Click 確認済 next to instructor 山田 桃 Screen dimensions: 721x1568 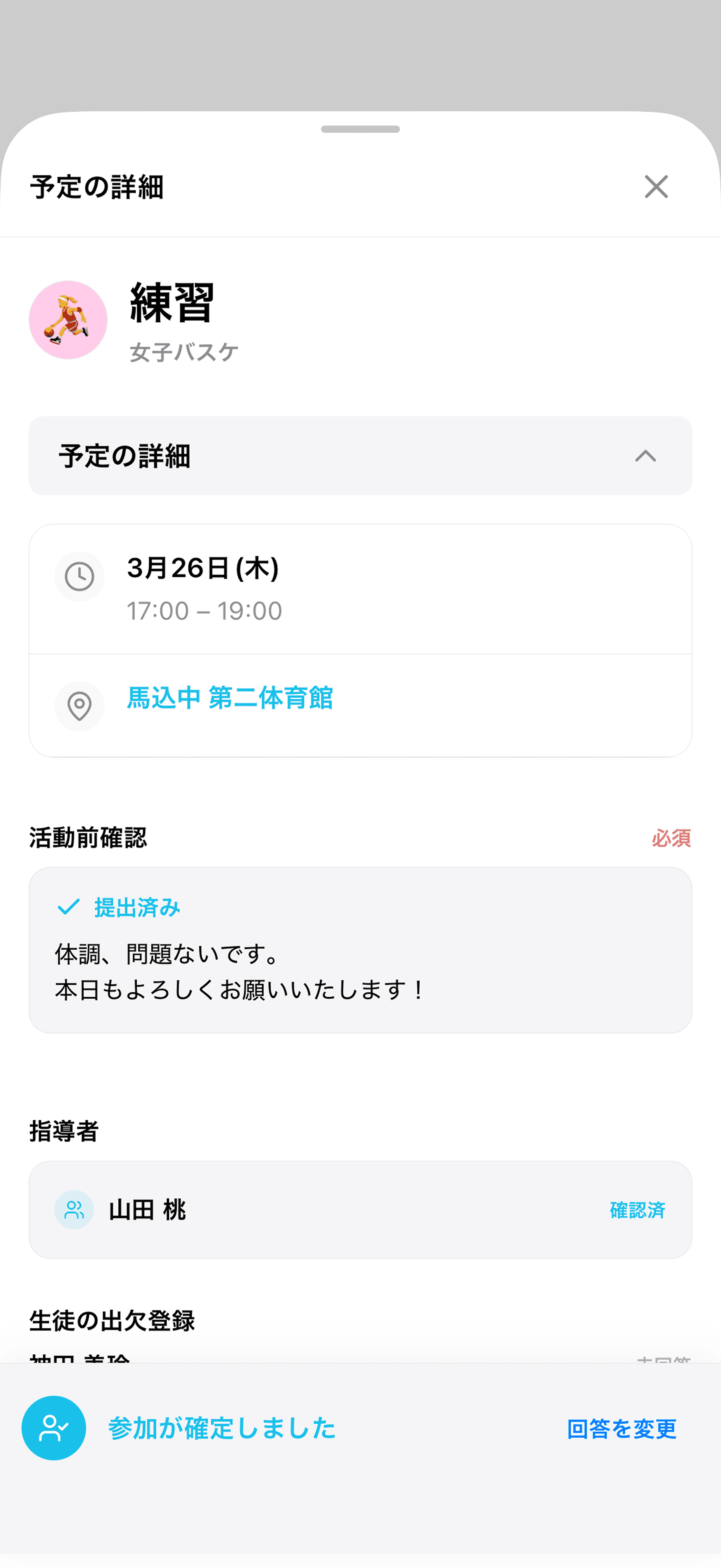(637, 1210)
